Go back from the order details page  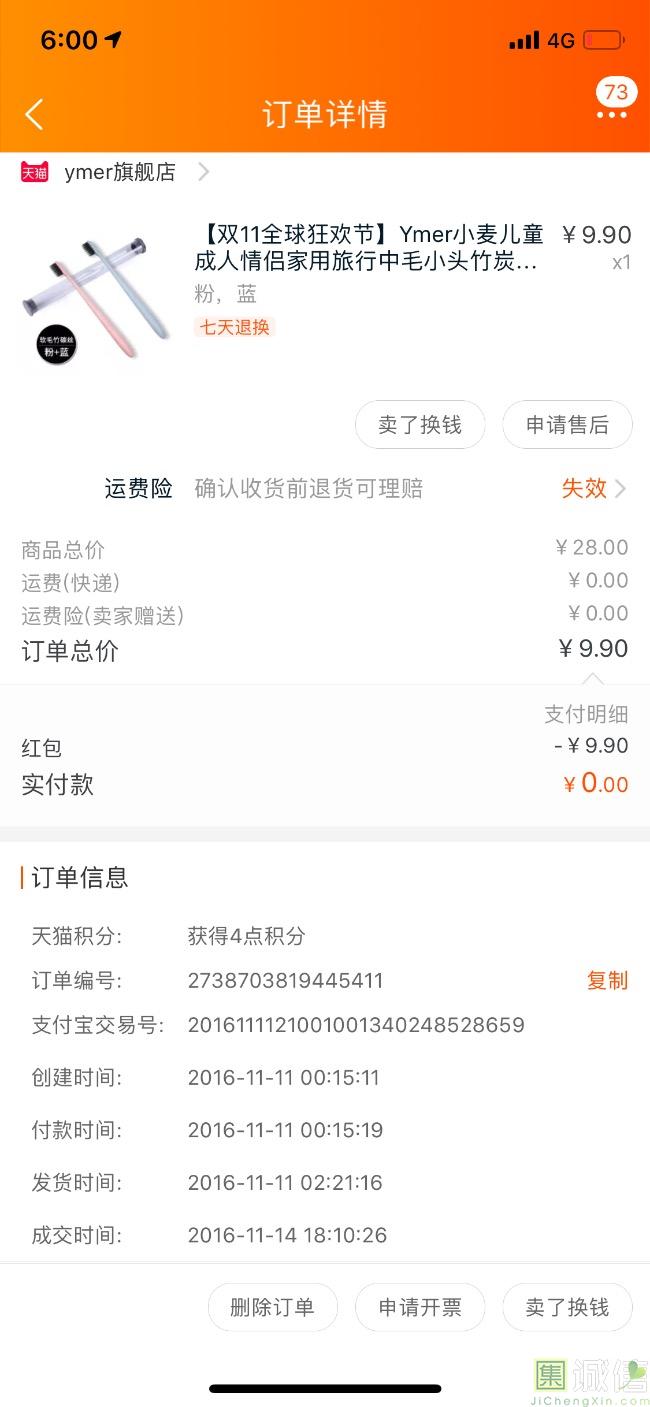coord(34,114)
